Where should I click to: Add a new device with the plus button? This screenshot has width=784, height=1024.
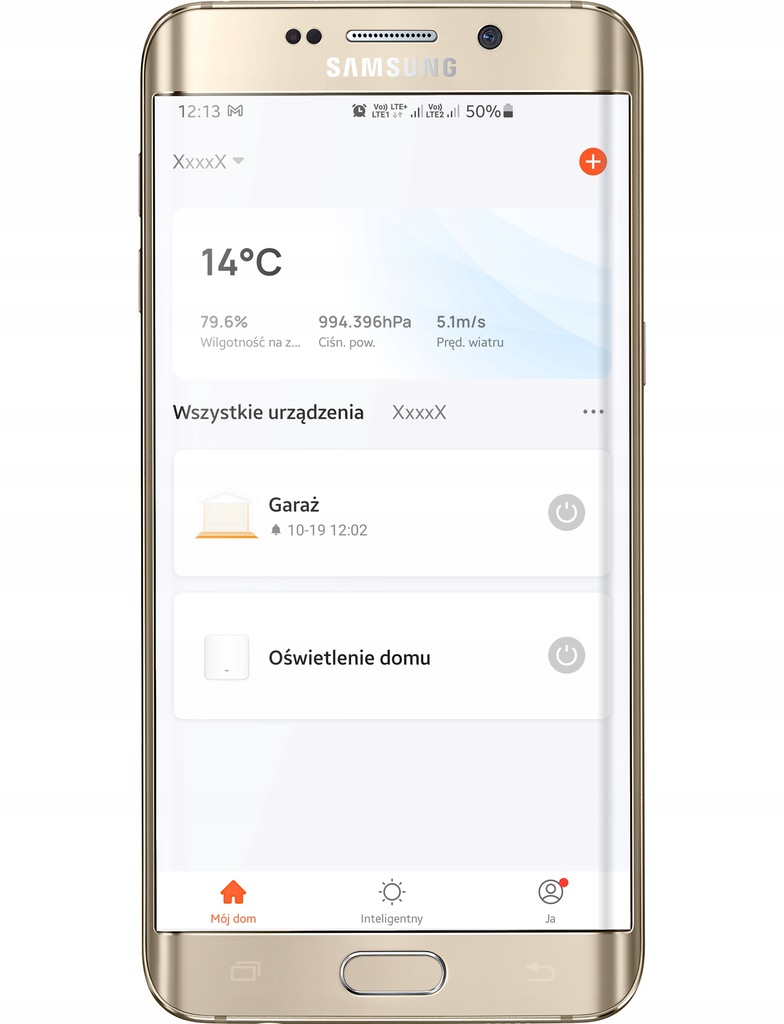[592, 161]
